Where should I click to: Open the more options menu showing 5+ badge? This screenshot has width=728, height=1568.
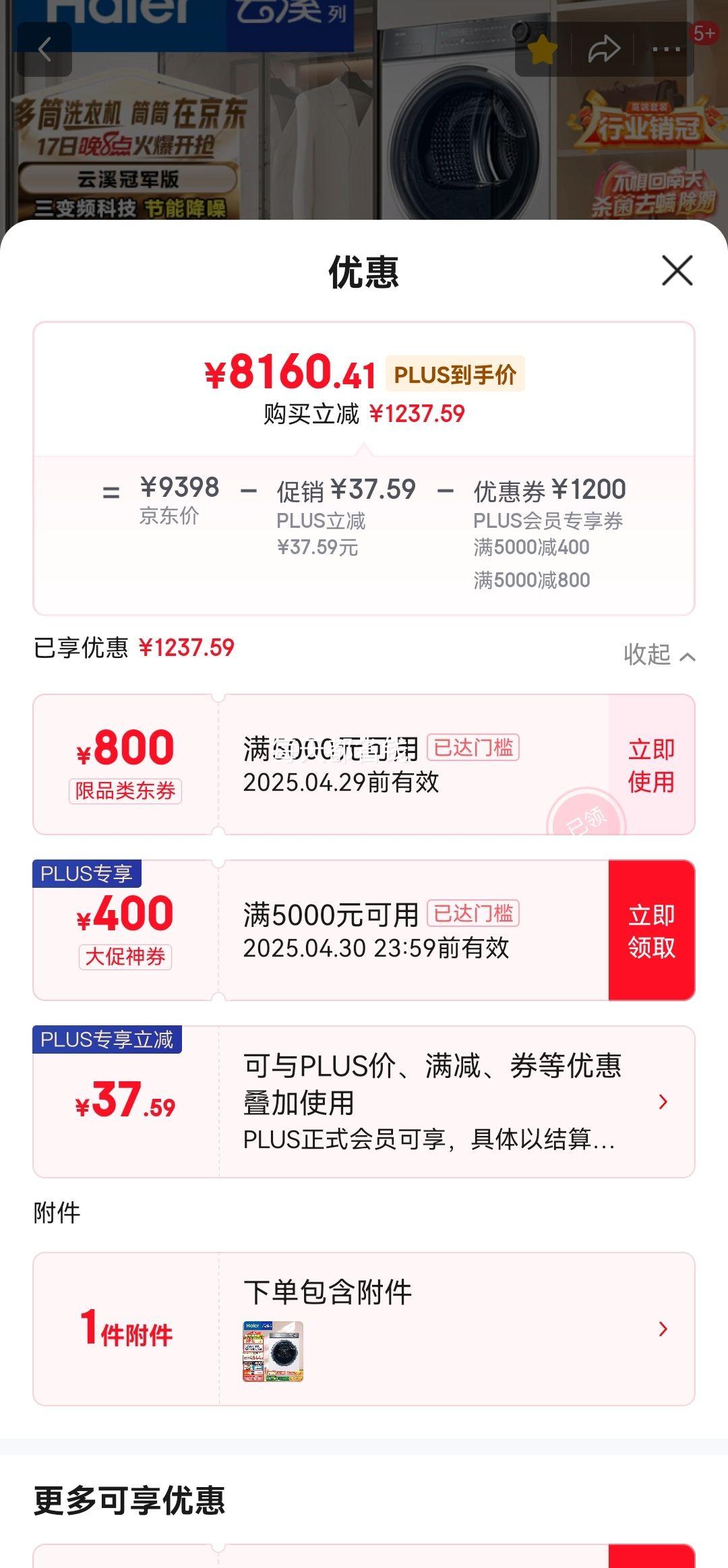pos(667,49)
